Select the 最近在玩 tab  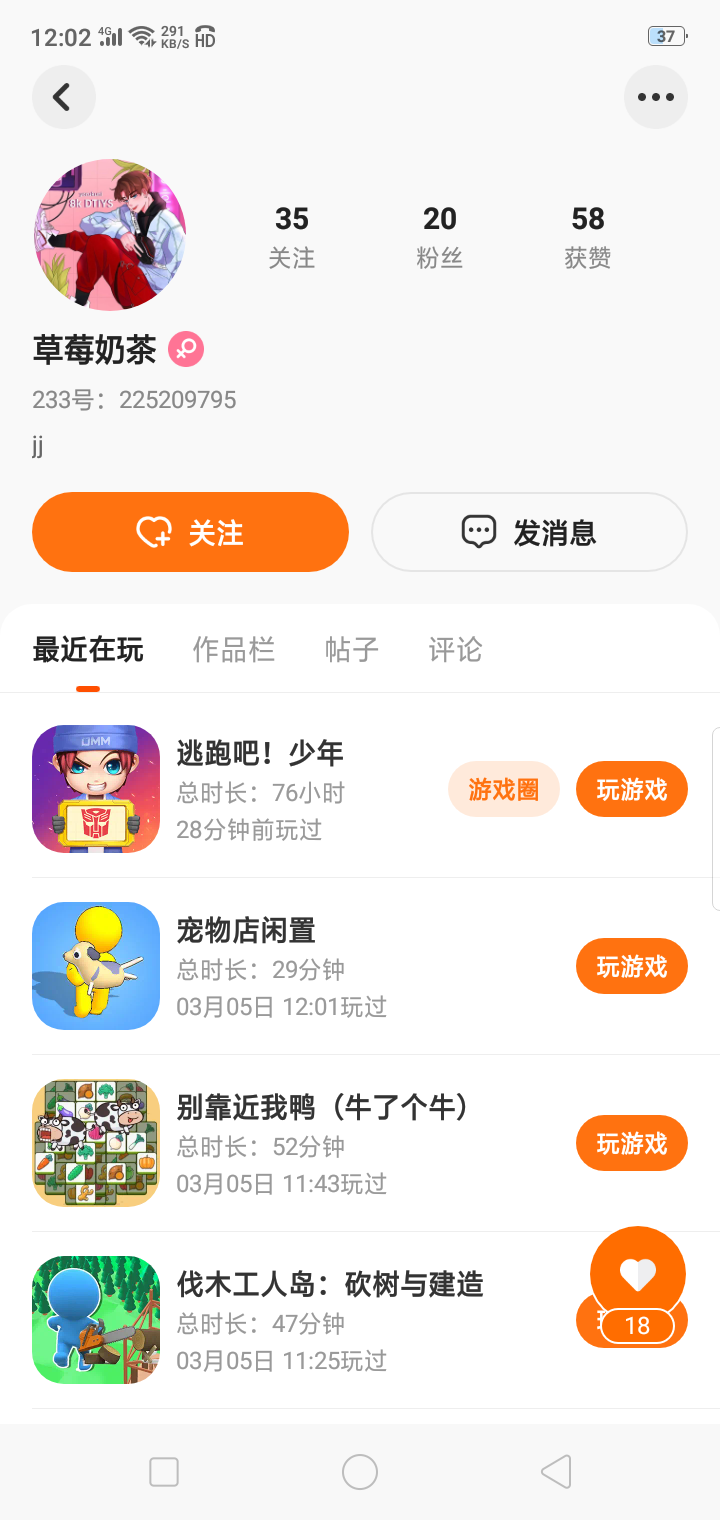point(88,650)
